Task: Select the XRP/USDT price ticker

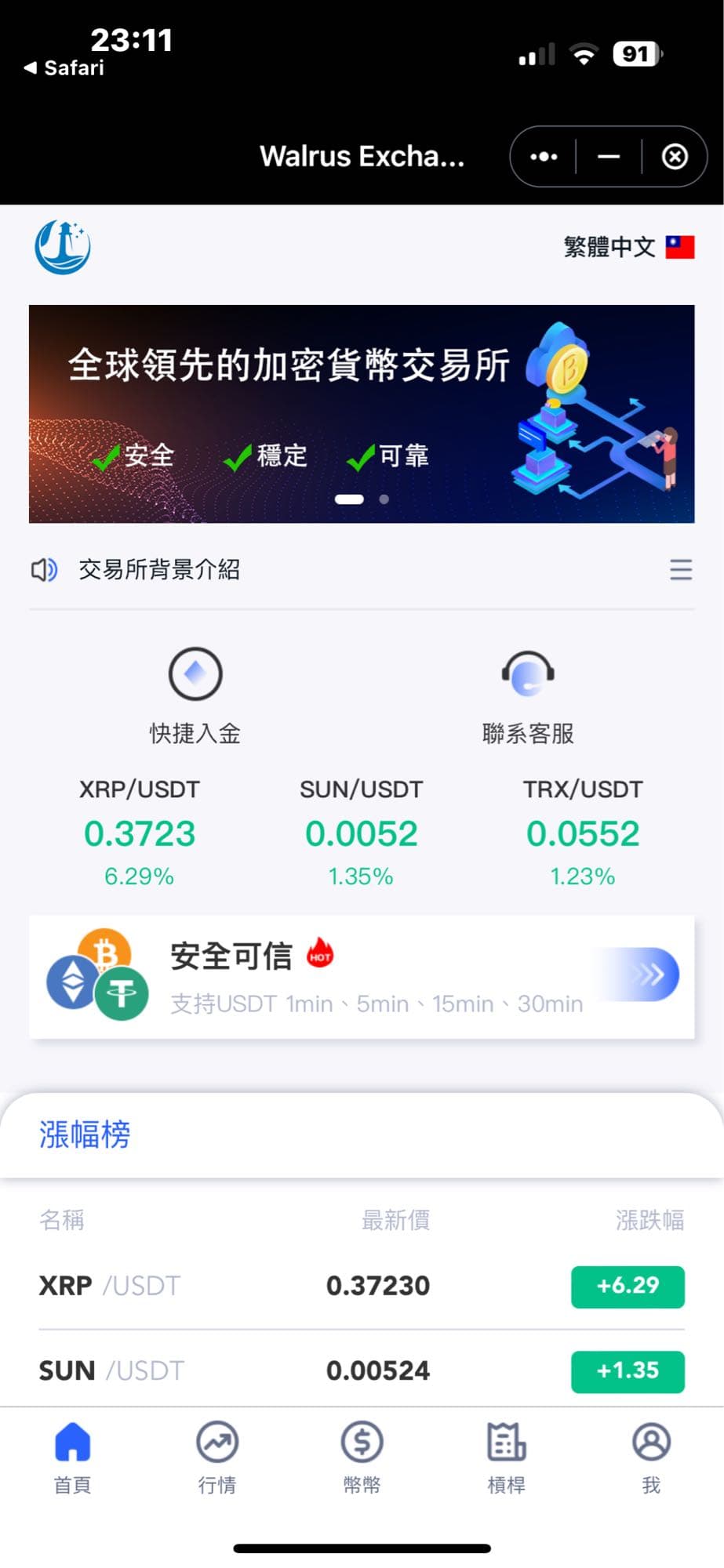Action: click(x=139, y=833)
